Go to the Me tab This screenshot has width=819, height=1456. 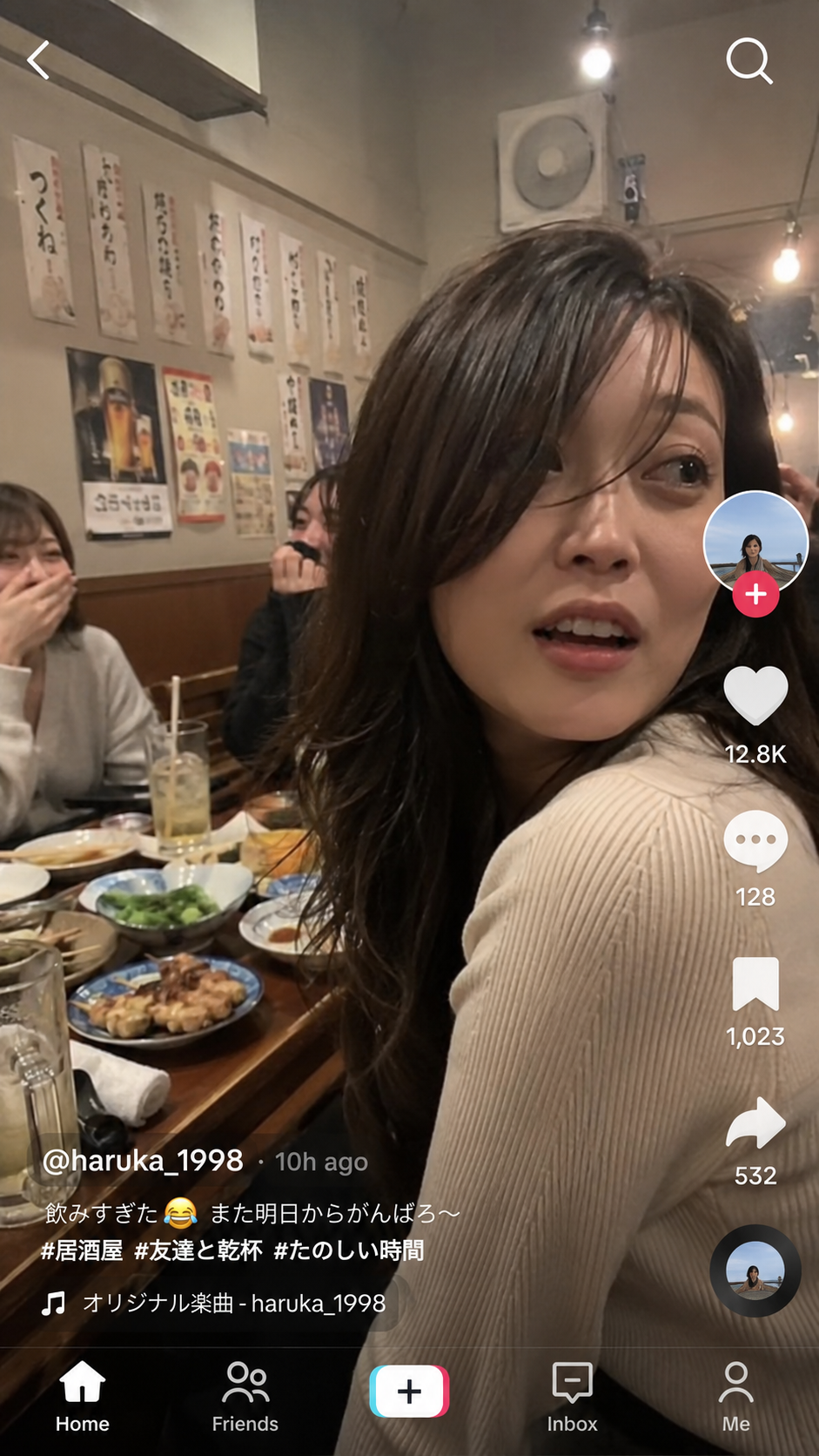736,1397
